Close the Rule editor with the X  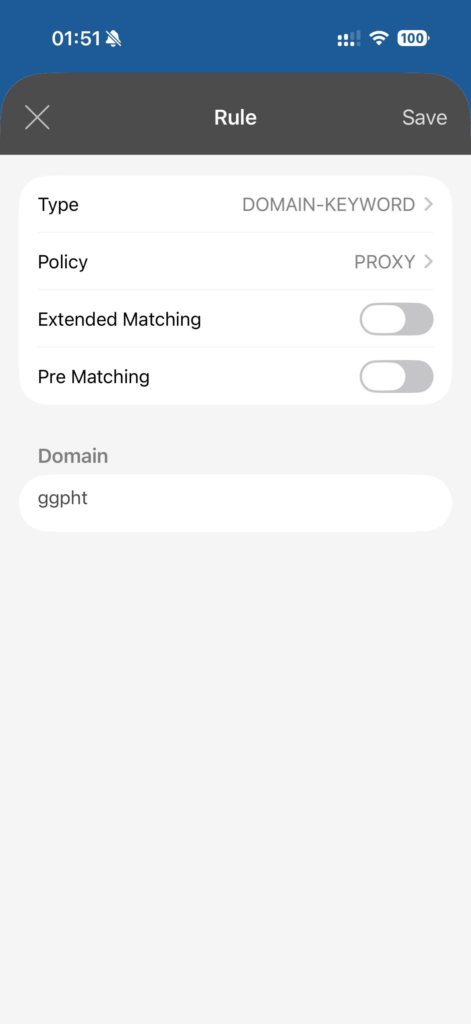point(37,118)
